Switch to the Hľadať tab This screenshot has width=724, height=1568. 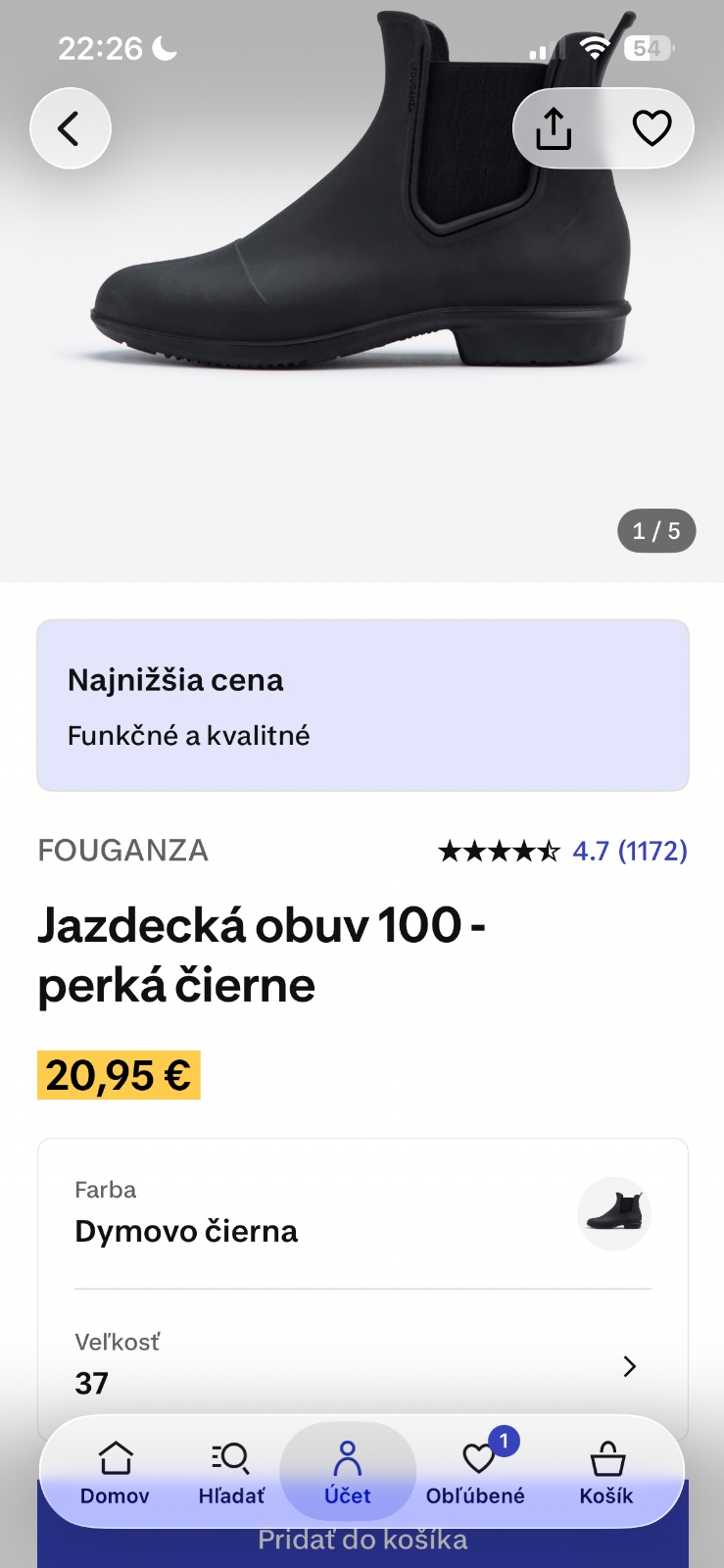tap(231, 1473)
